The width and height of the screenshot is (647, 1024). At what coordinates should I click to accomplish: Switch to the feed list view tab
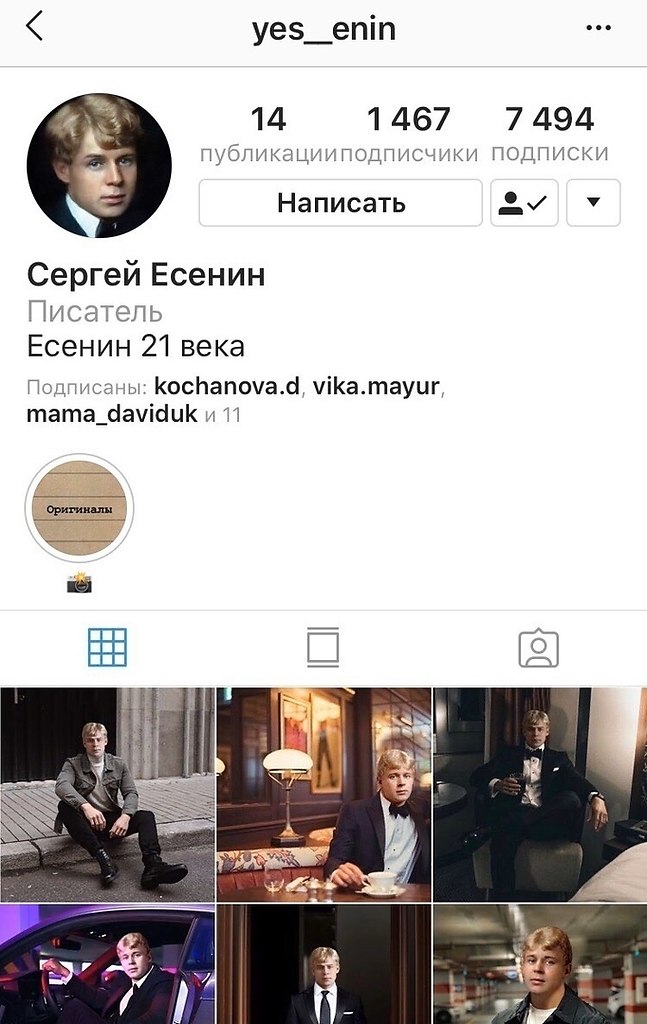click(x=323, y=647)
